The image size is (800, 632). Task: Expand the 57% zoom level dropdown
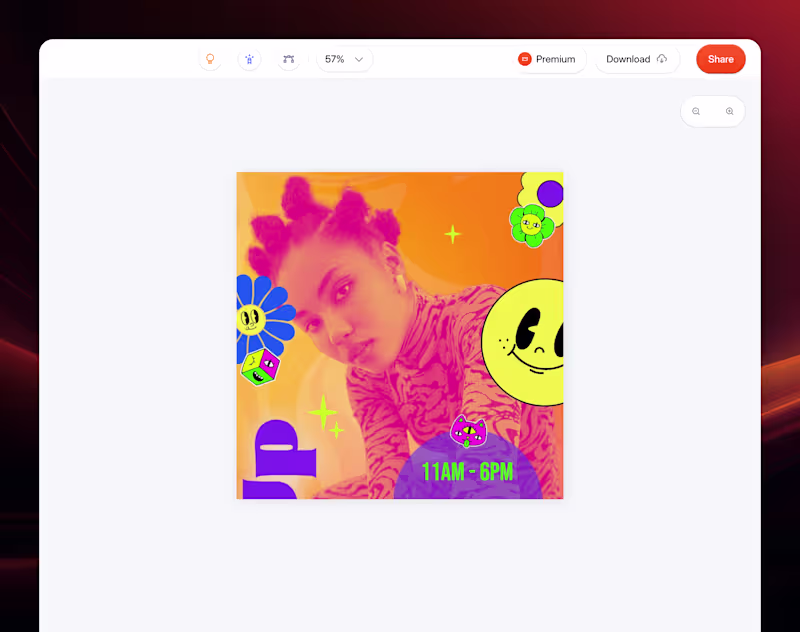[x=345, y=59]
